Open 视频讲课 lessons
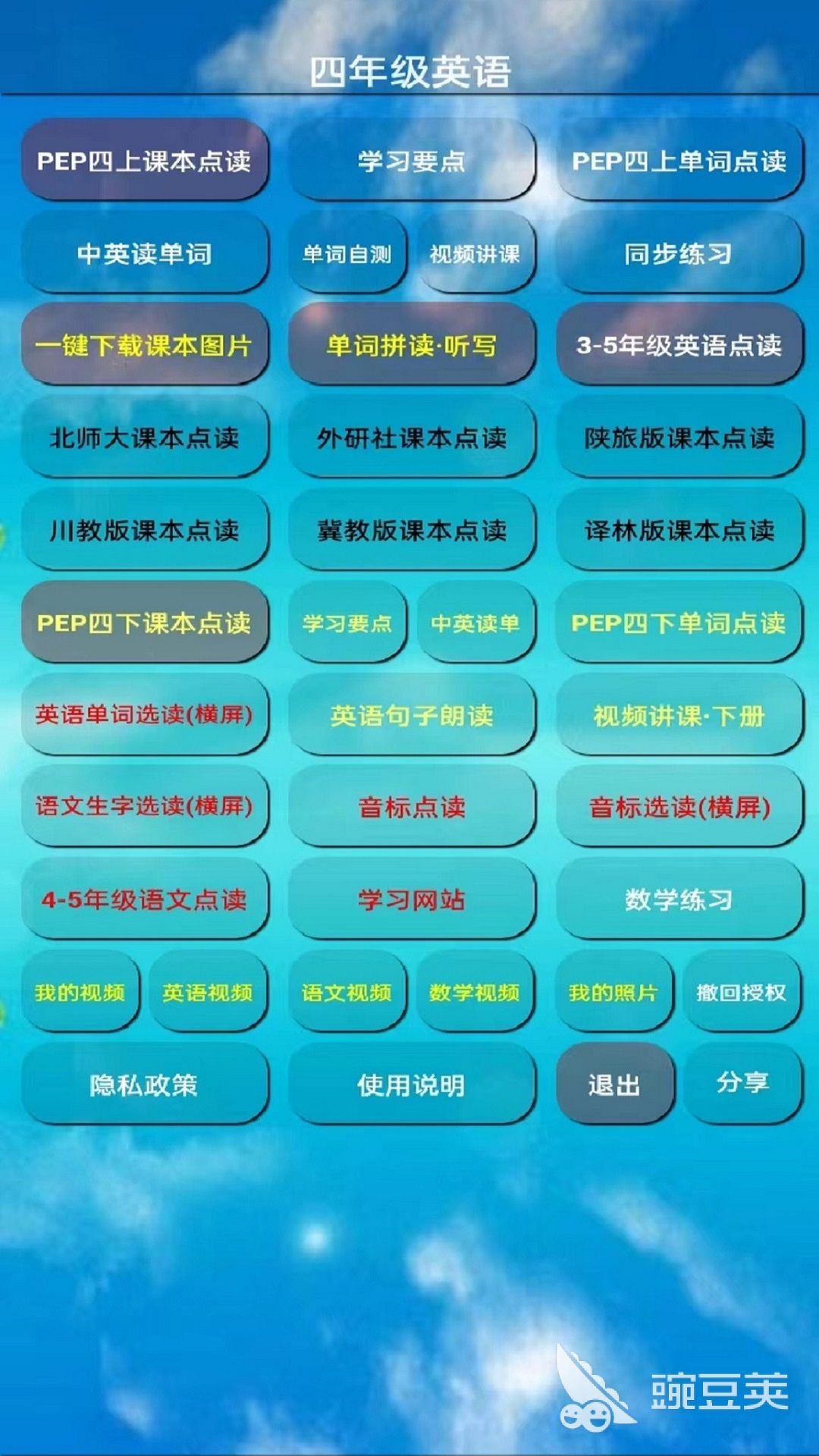This screenshot has height=1456, width=819. pyautogui.click(x=475, y=254)
